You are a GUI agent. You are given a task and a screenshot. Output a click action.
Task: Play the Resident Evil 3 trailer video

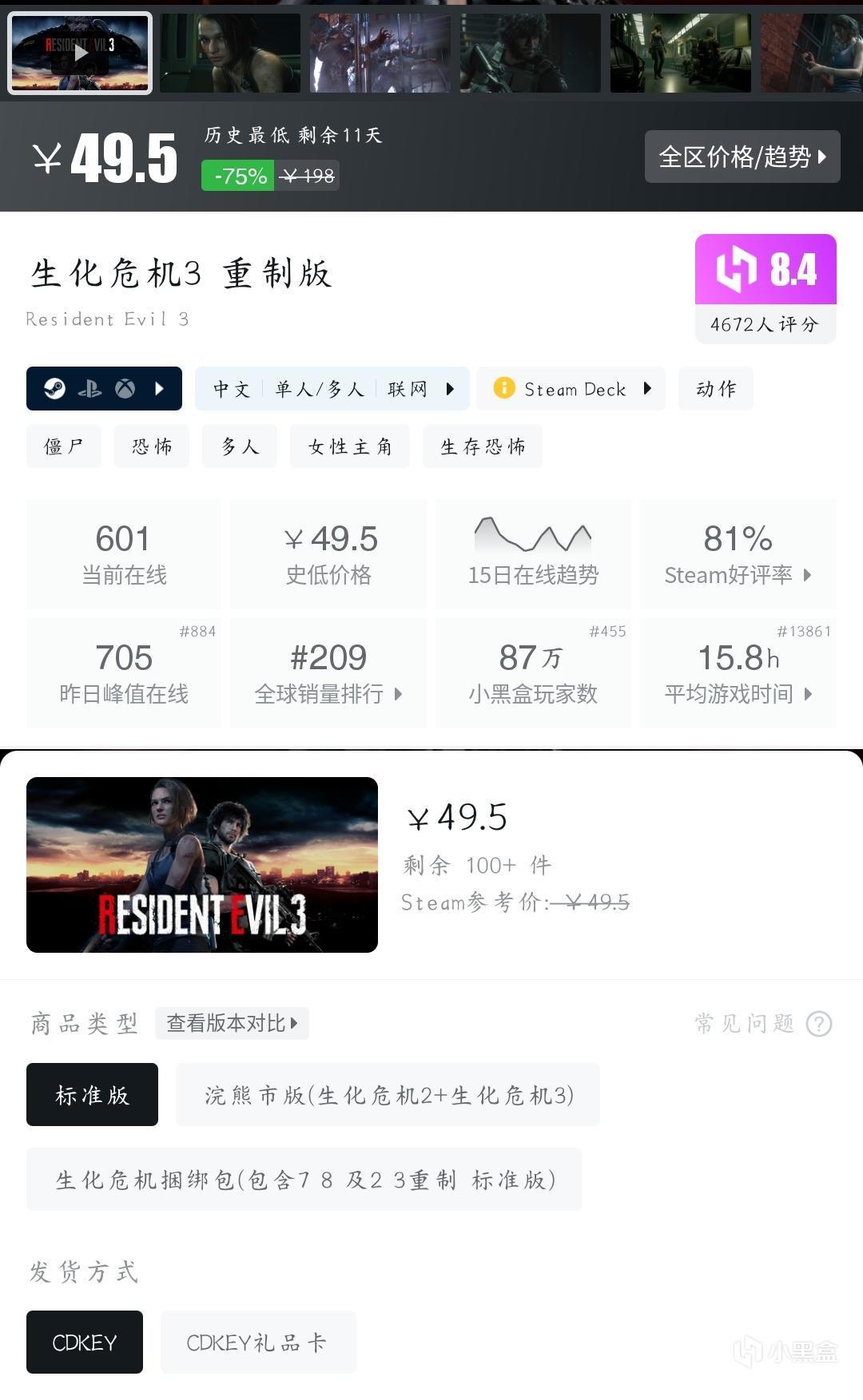click(80, 54)
